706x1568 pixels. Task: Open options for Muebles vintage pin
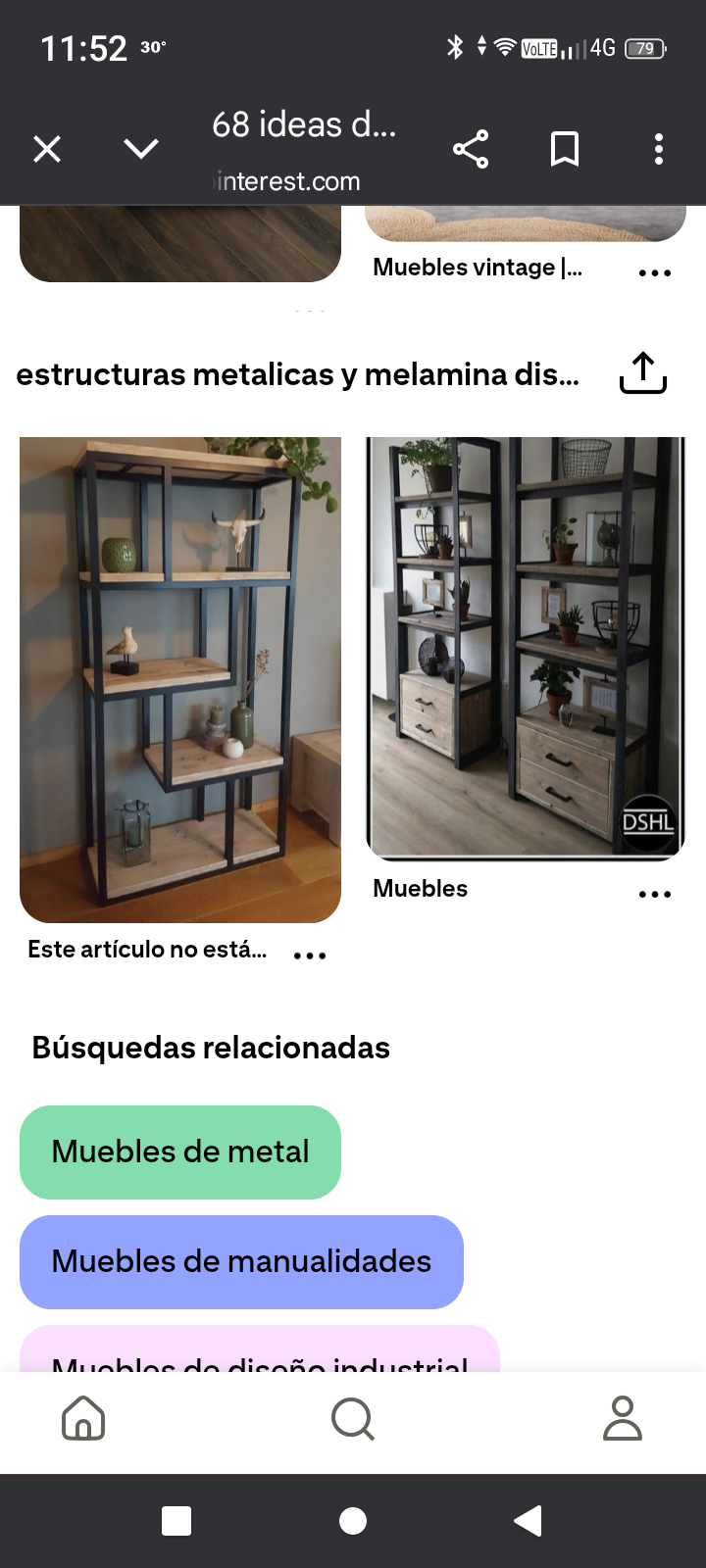point(654,272)
